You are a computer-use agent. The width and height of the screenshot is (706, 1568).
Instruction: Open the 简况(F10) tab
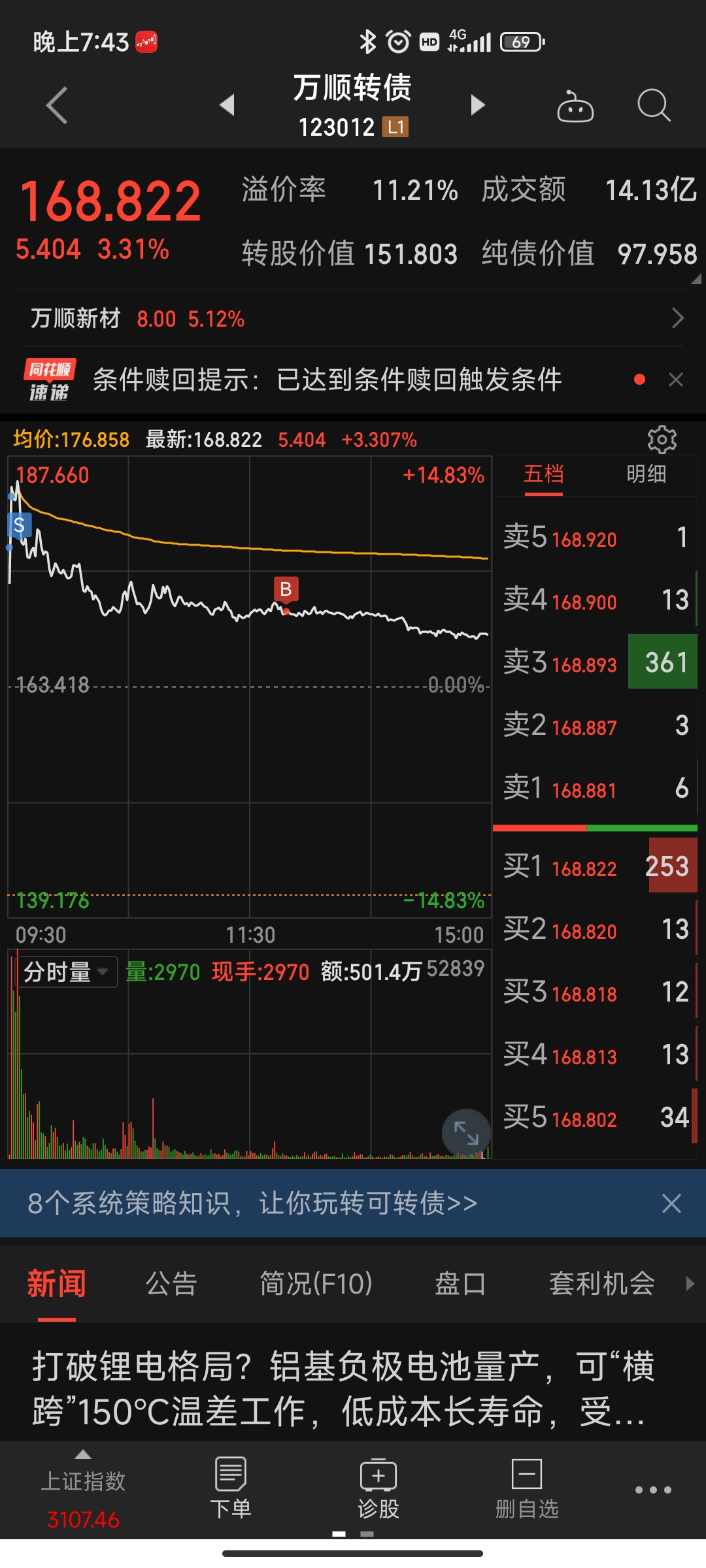316,1284
